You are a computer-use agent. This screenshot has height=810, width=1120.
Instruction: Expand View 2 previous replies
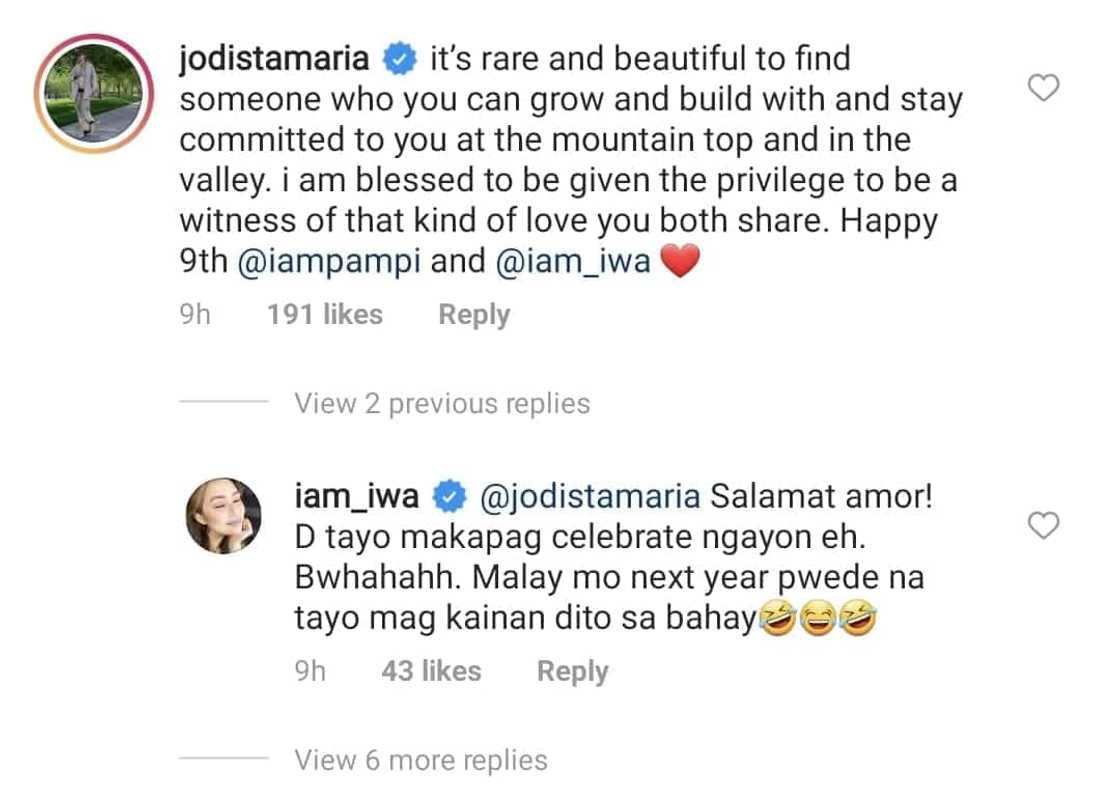coord(441,404)
